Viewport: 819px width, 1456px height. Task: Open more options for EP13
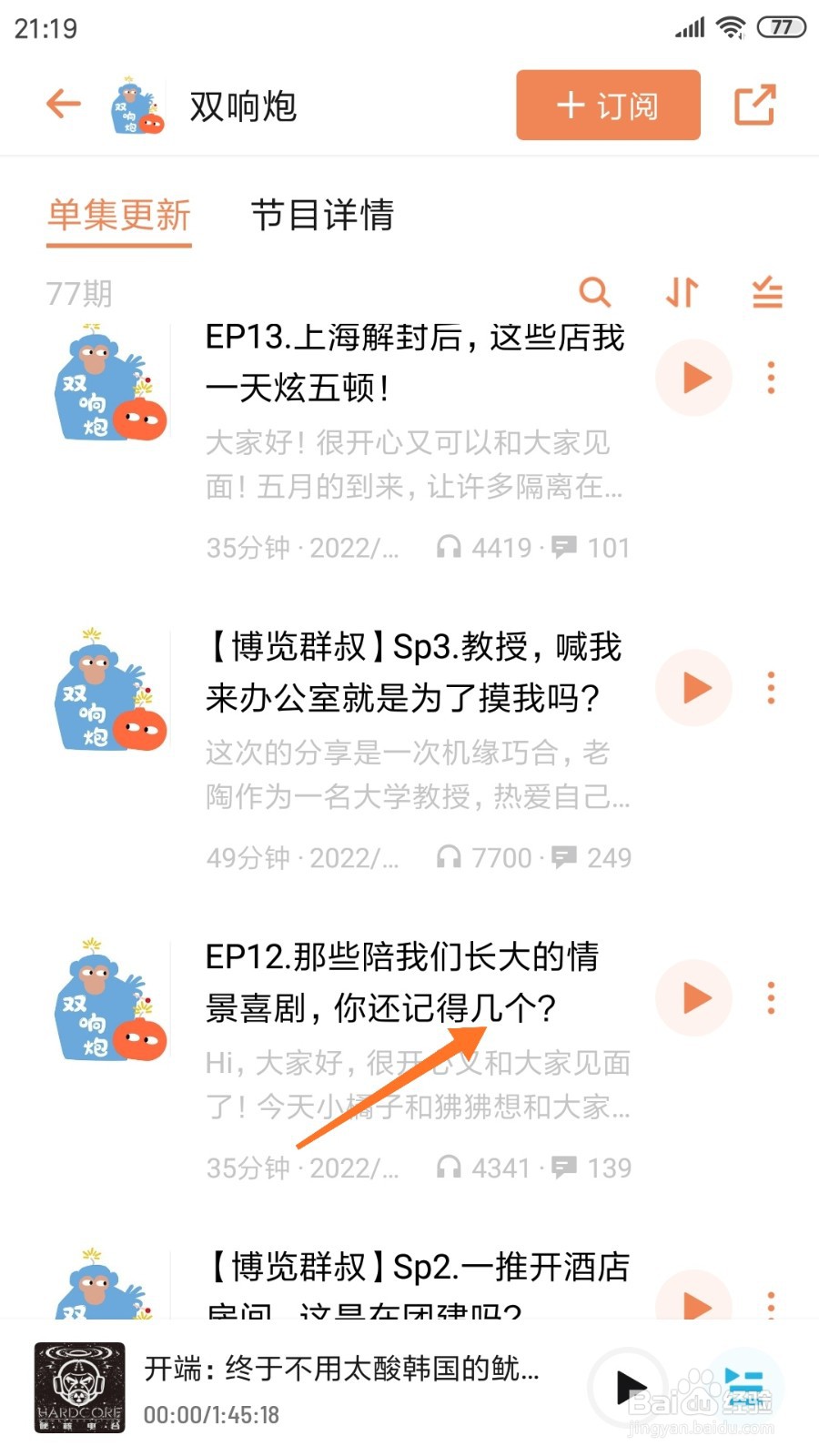(771, 378)
